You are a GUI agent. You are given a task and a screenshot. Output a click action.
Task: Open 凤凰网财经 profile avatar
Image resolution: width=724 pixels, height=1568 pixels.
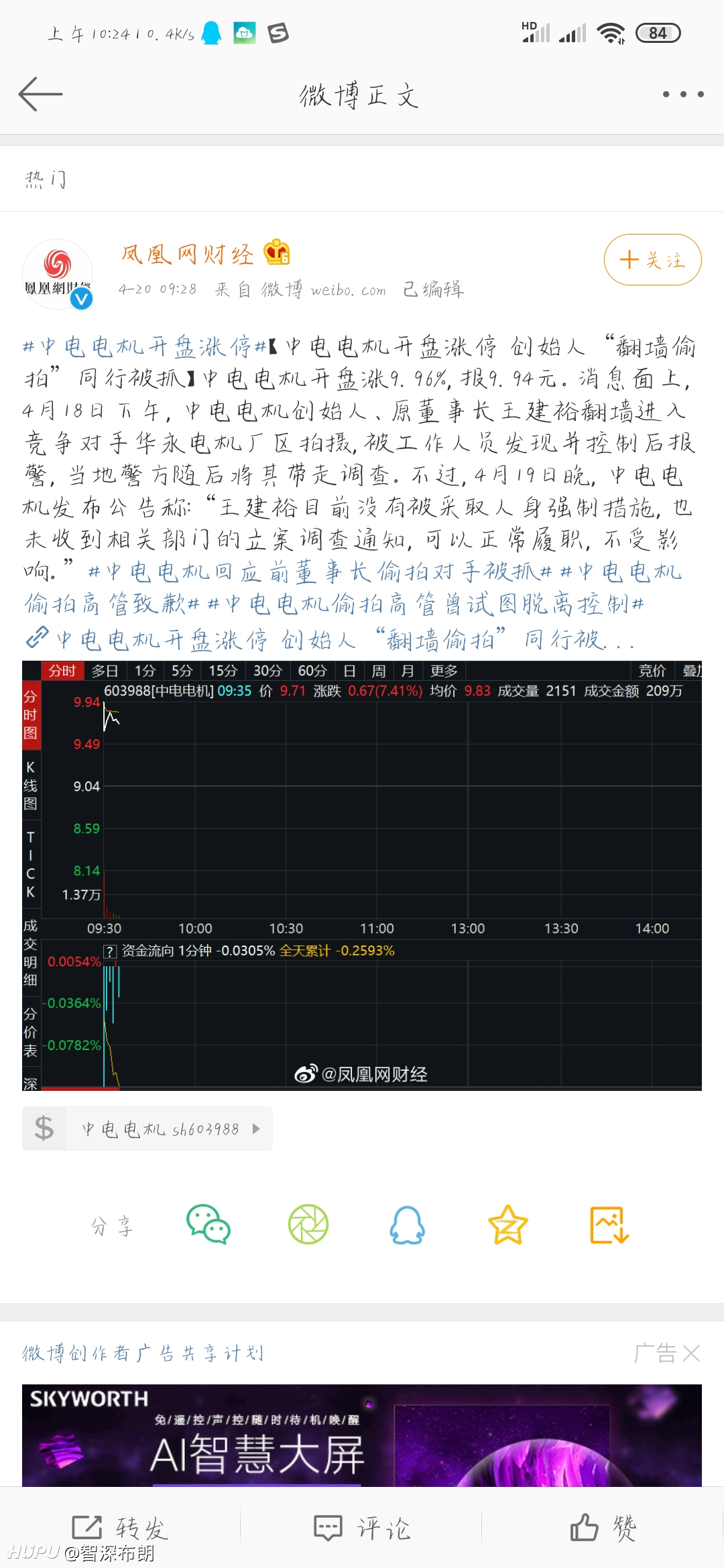point(58,273)
